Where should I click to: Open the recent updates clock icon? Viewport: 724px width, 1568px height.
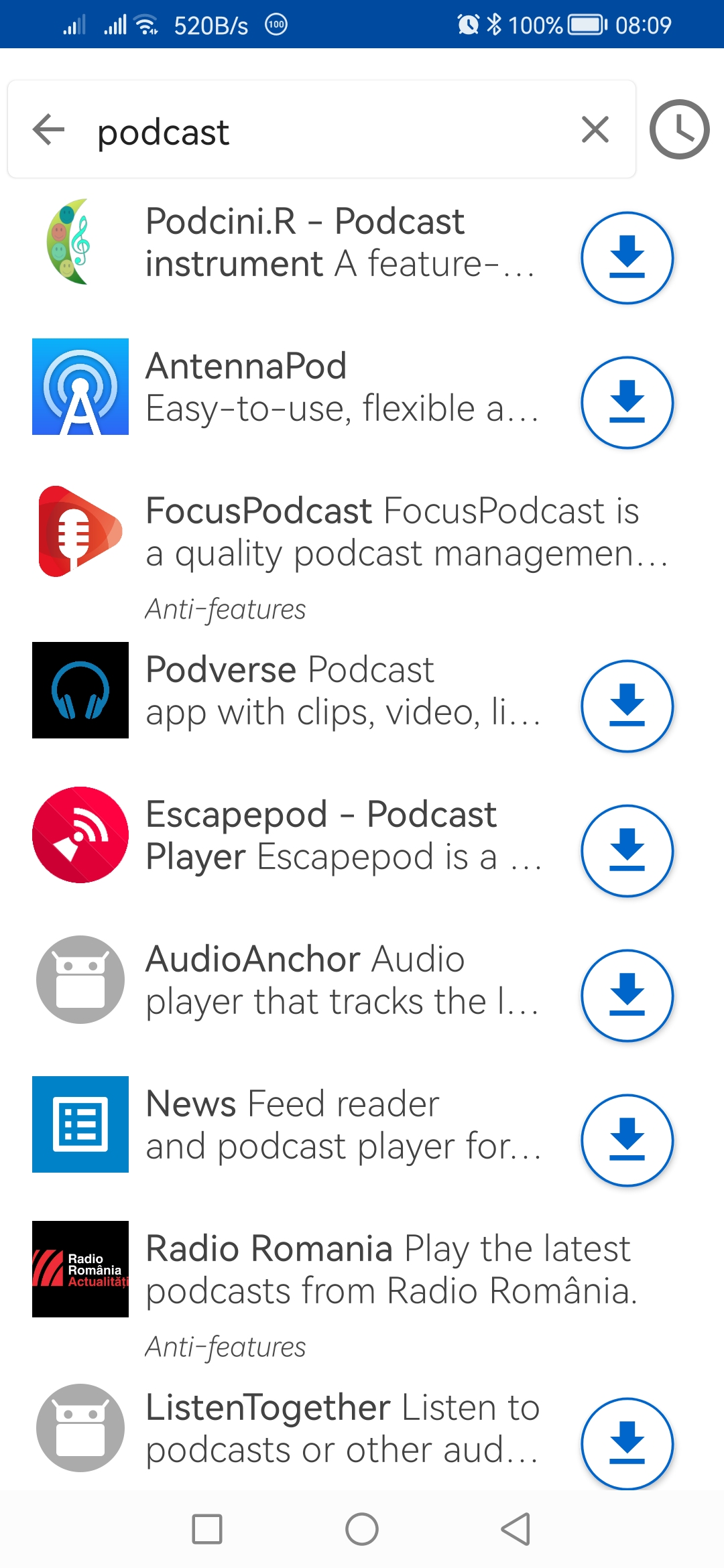pos(679,129)
